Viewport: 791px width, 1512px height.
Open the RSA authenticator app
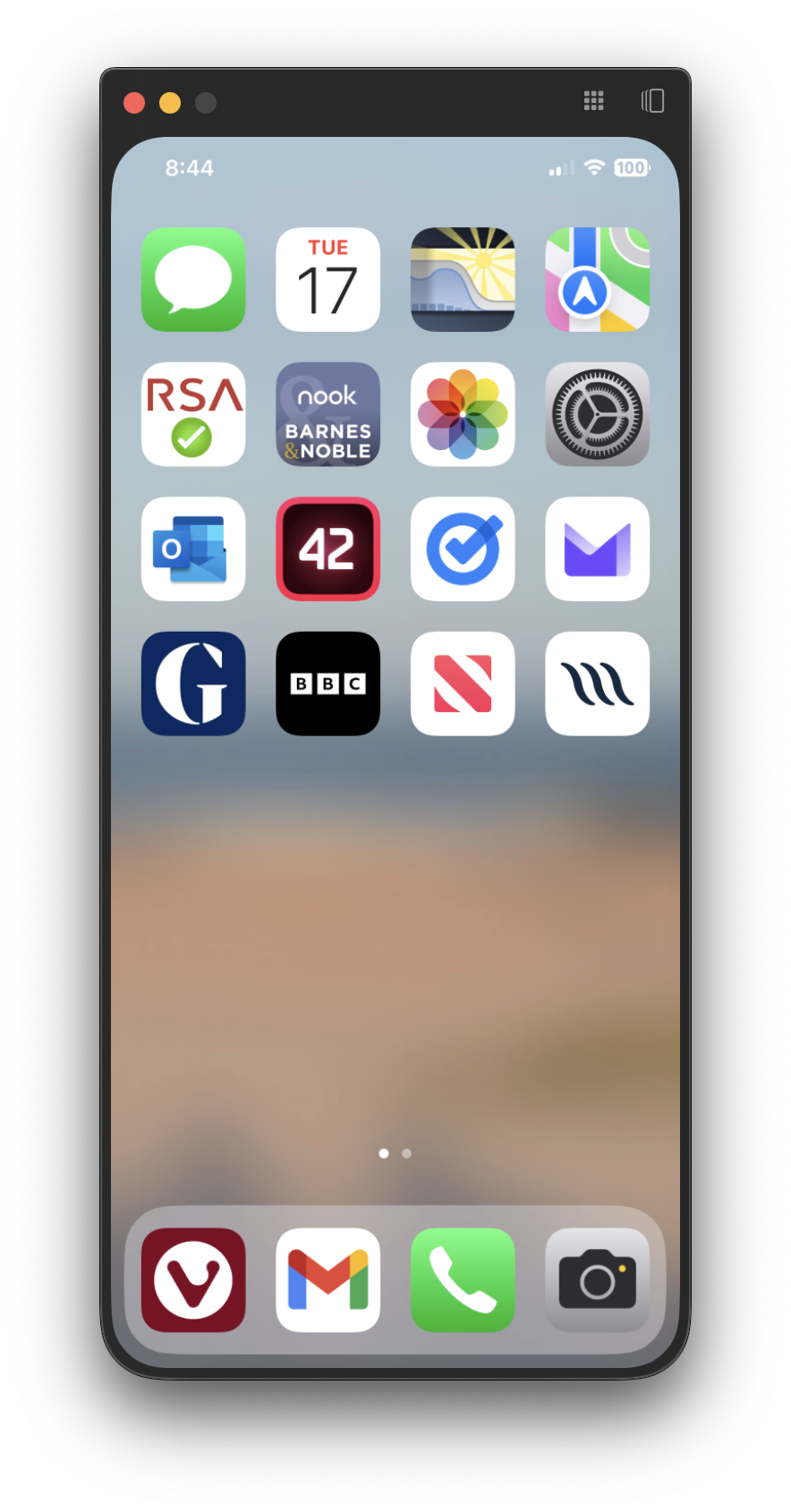coord(193,414)
